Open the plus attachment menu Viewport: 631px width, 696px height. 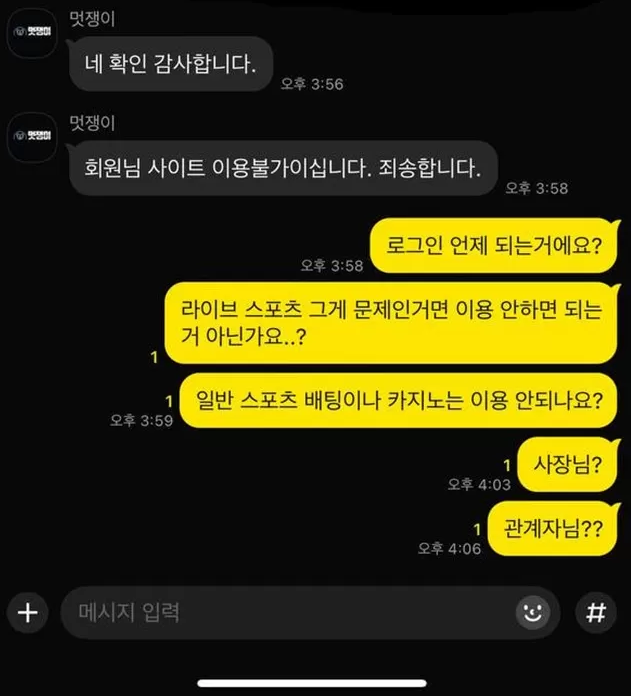pyautogui.click(x=28, y=613)
